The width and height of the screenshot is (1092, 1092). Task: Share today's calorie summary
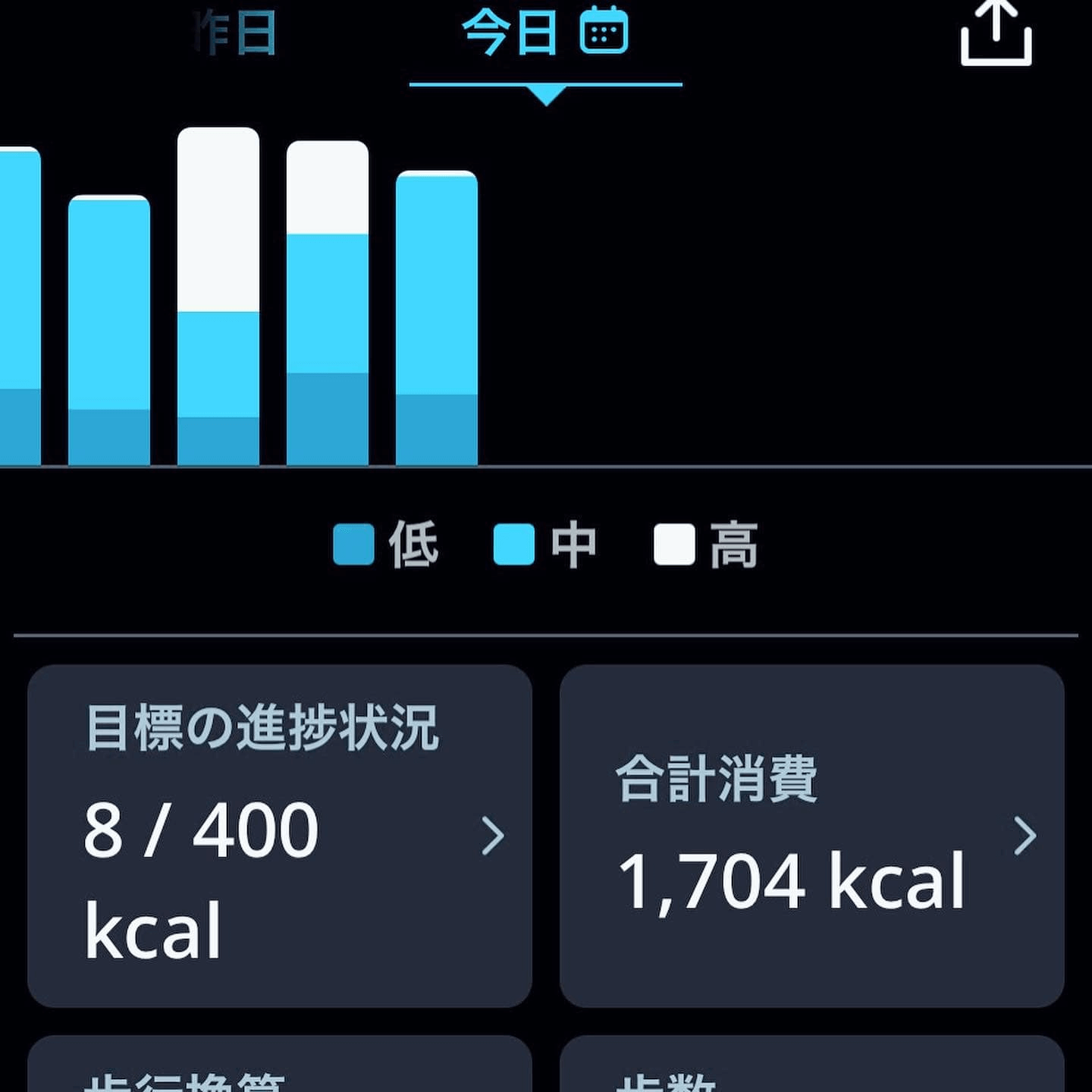coord(996,33)
